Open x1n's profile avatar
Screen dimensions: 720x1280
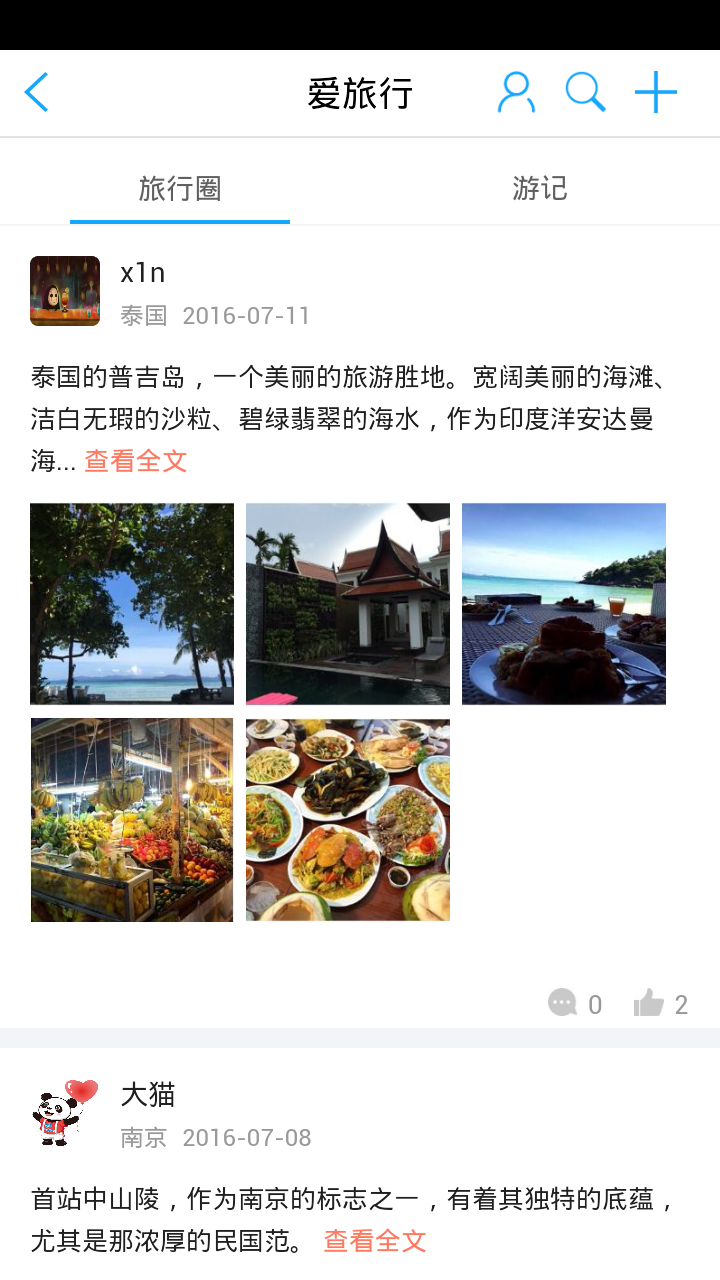tap(64, 291)
